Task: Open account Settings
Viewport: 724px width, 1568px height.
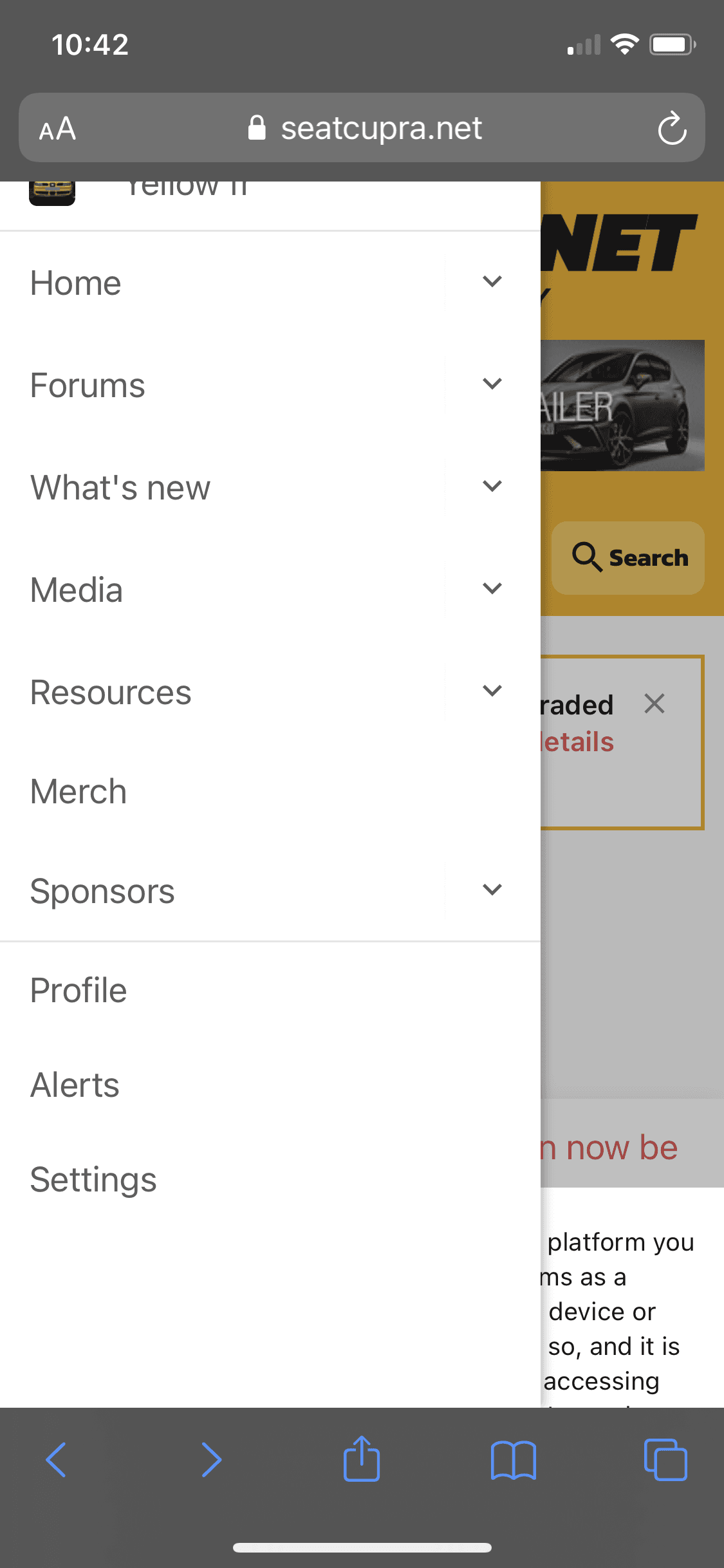Action: (93, 1180)
